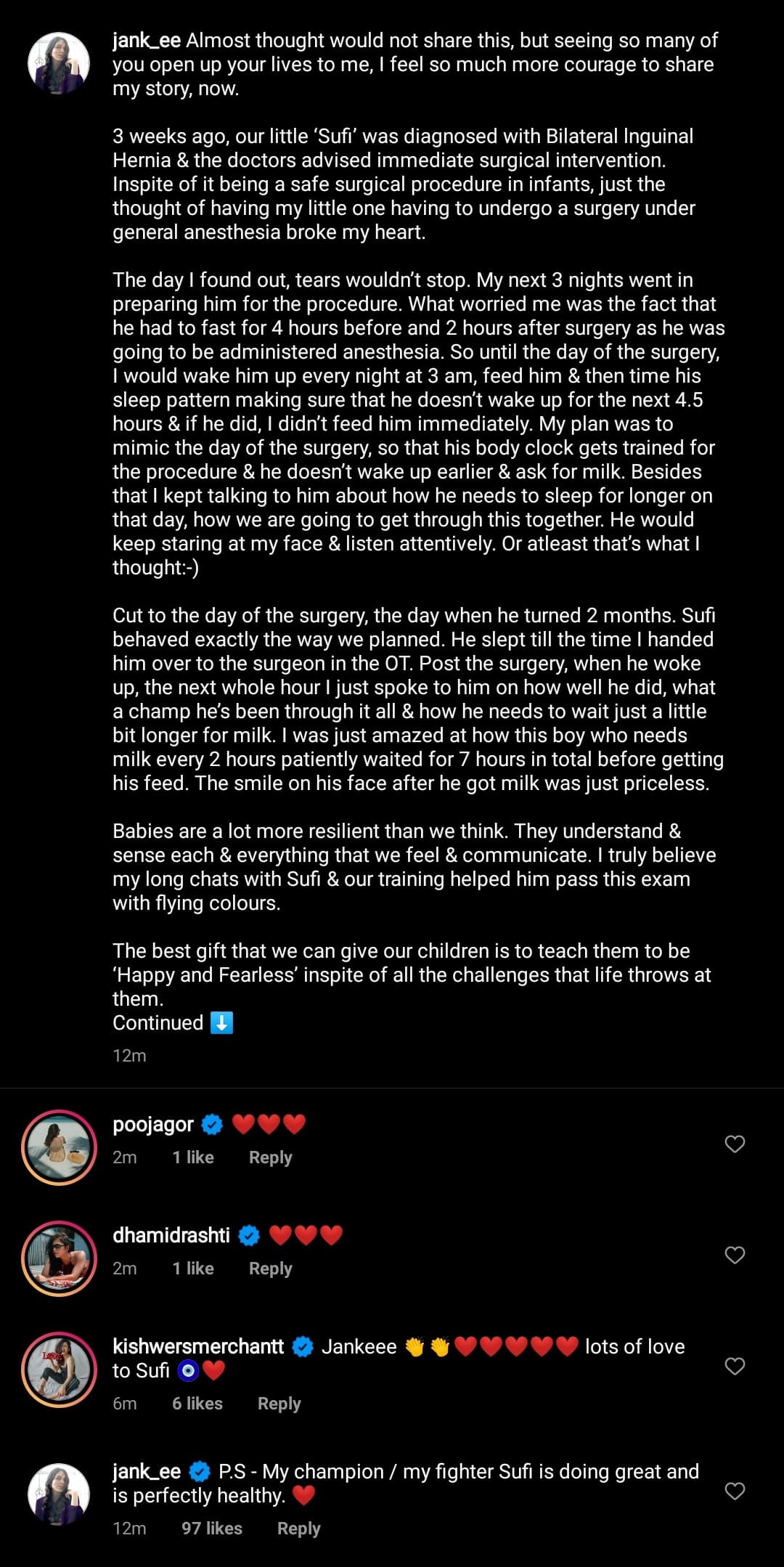Viewport: 784px width, 1567px height.
Task: See who liked poojagor's comment
Action: coord(192,1157)
